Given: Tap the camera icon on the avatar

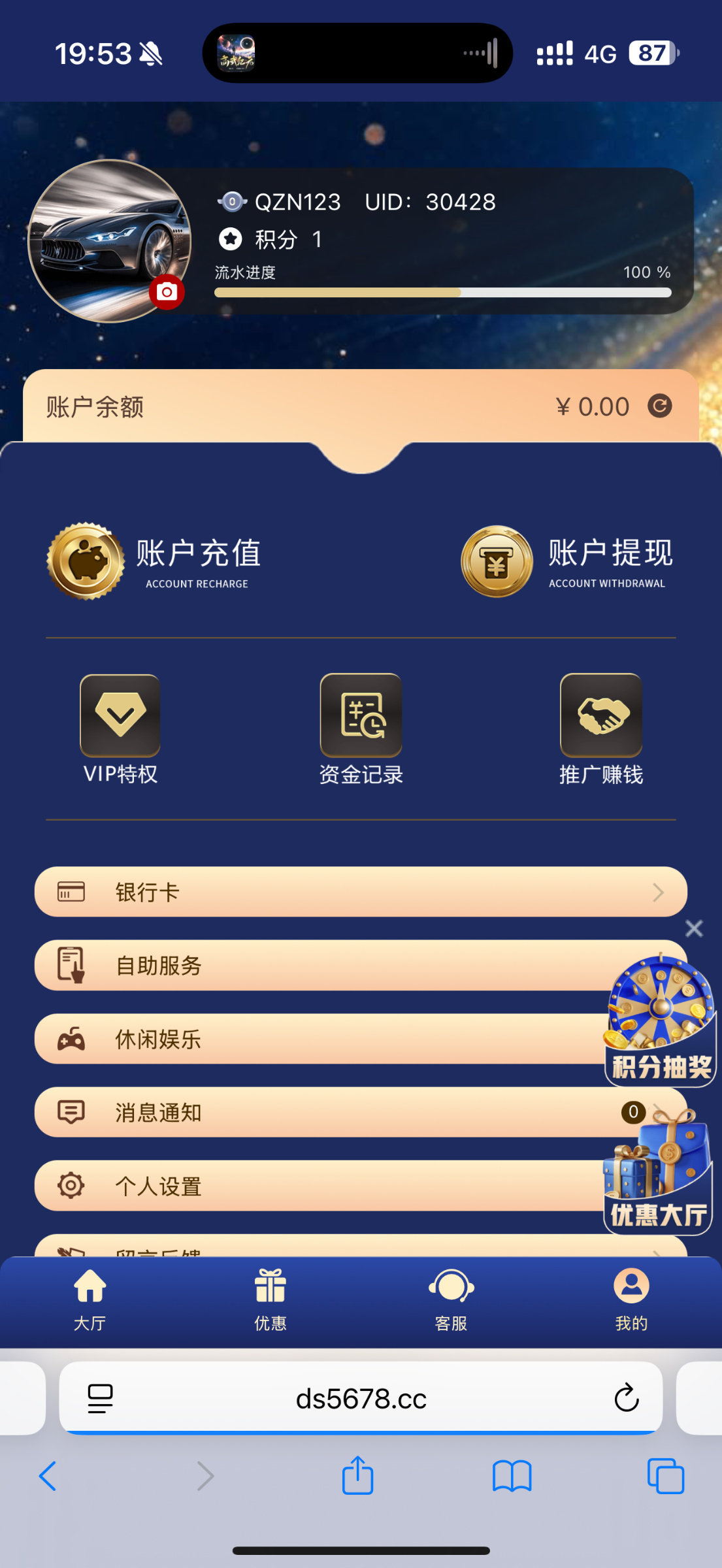Looking at the screenshot, I should [x=167, y=292].
